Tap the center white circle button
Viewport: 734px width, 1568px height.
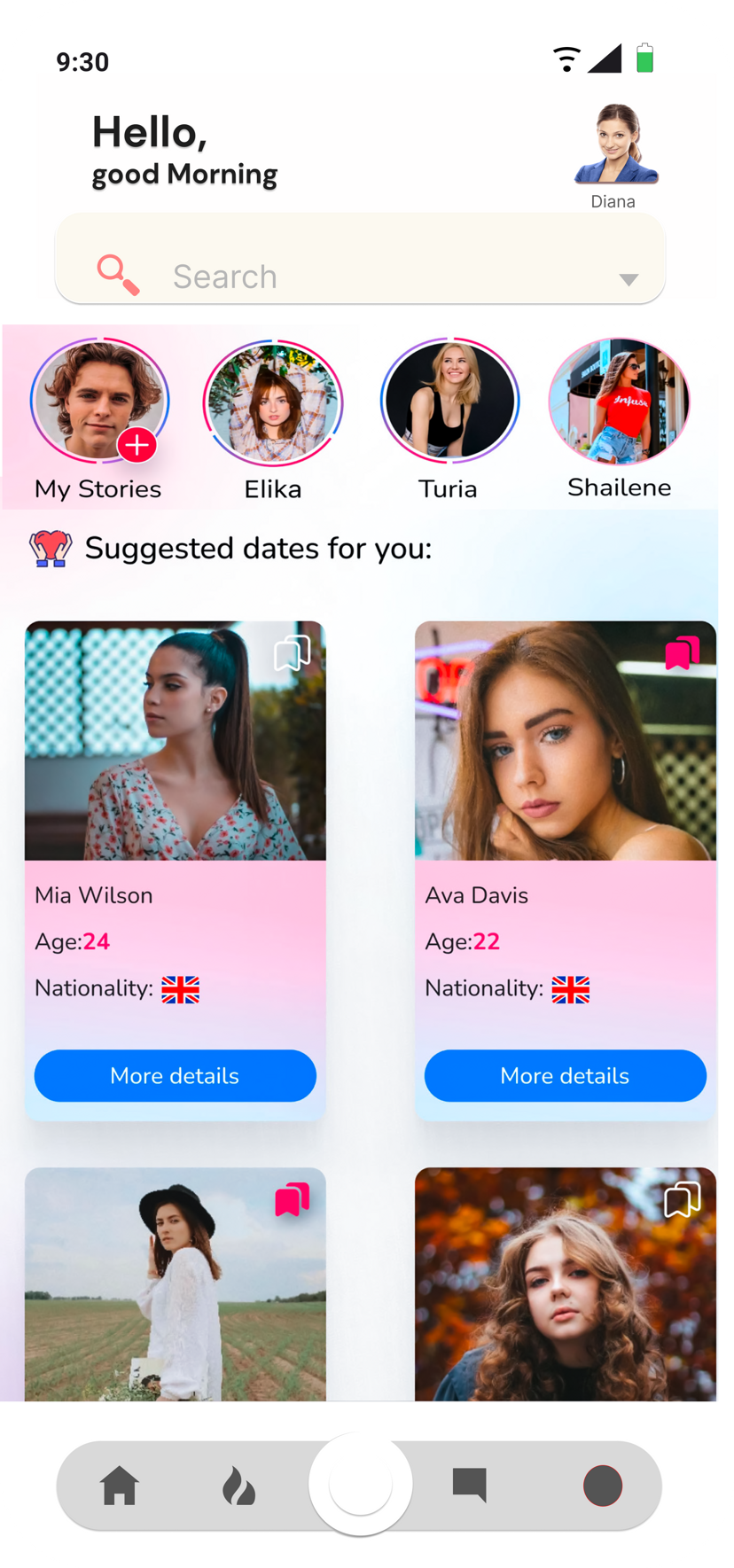point(360,1484)
